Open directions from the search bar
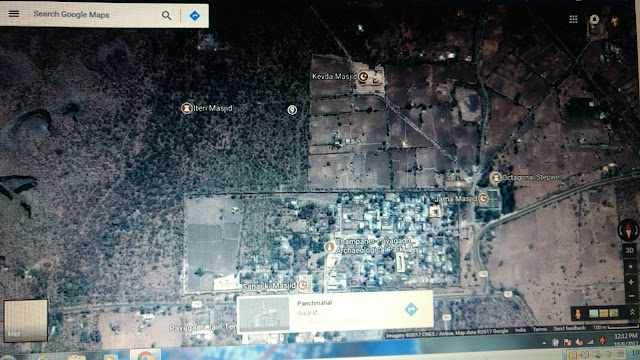 click(195, 16)
